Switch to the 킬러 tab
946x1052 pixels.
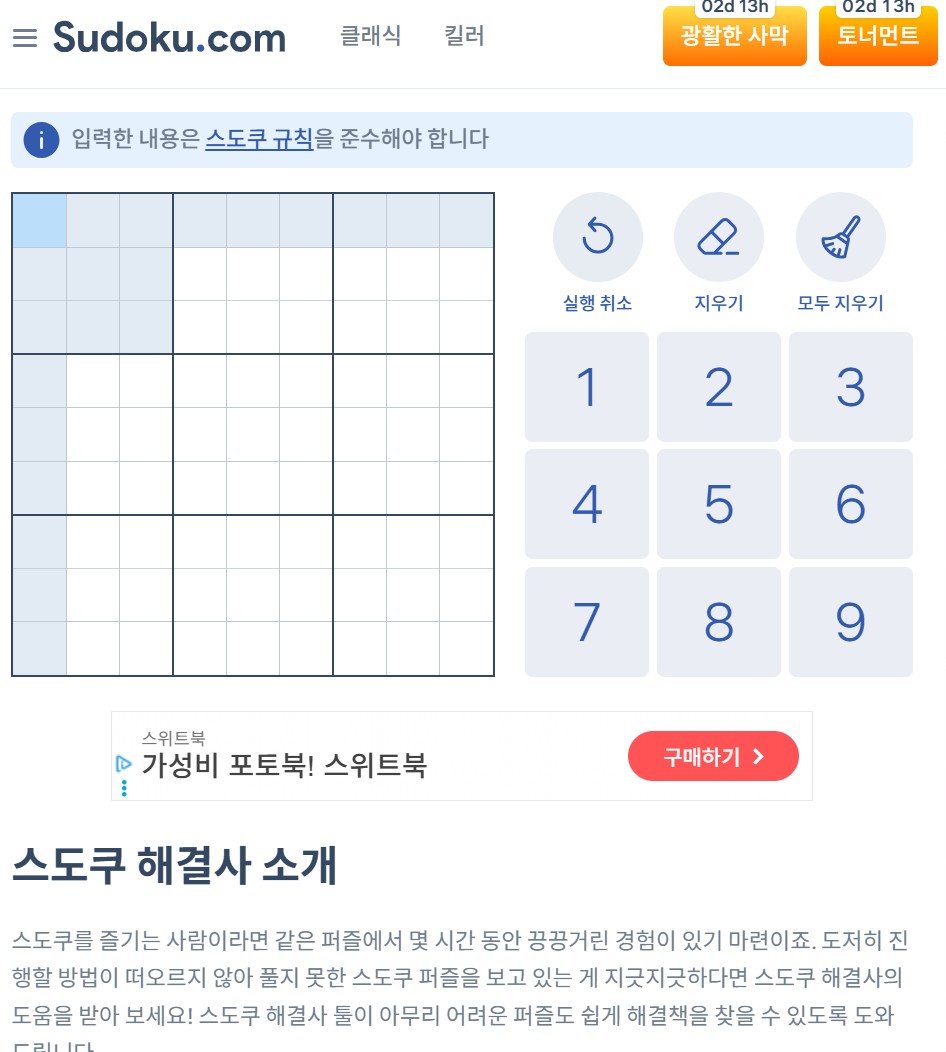click(464, 37)
